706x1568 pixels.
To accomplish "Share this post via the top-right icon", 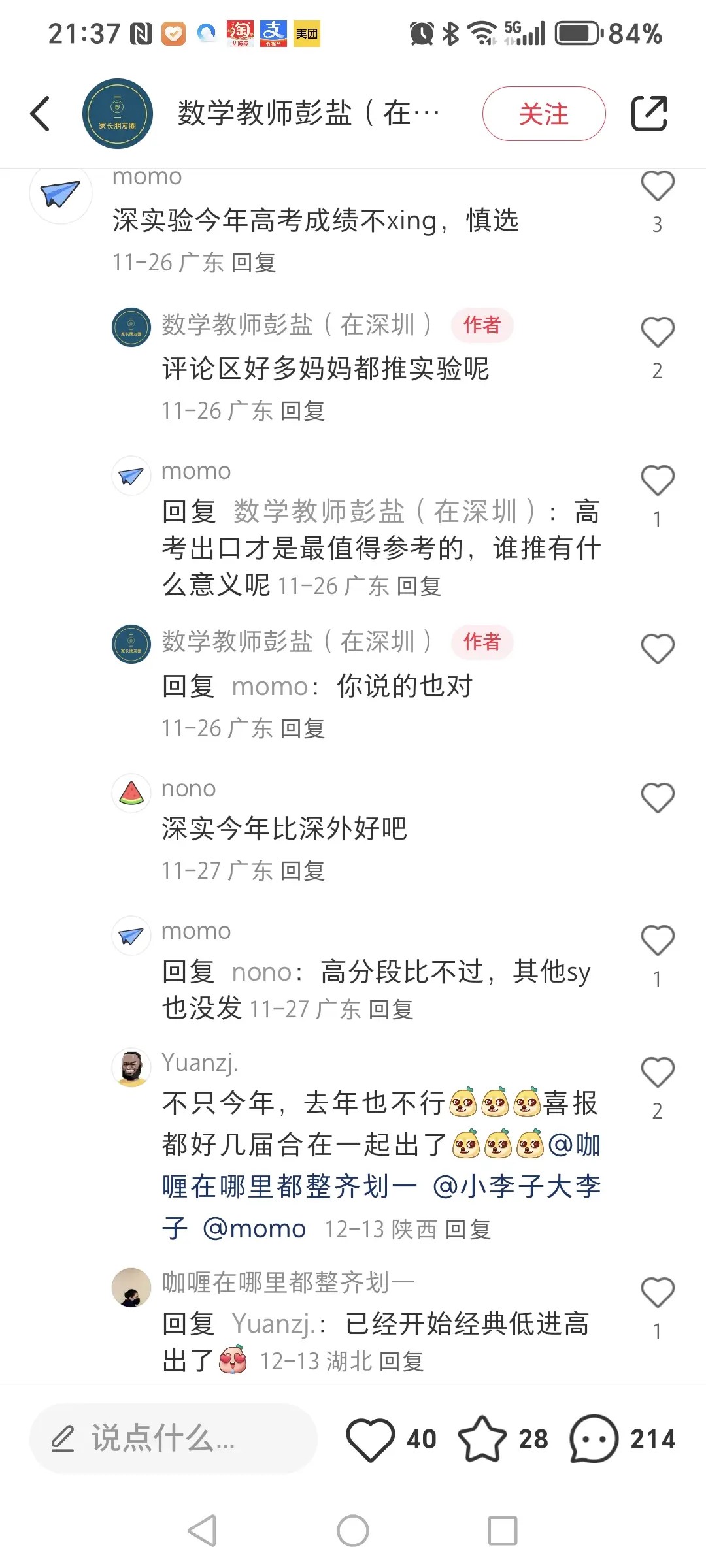I will pyautogui.click(x=648, y=114).
